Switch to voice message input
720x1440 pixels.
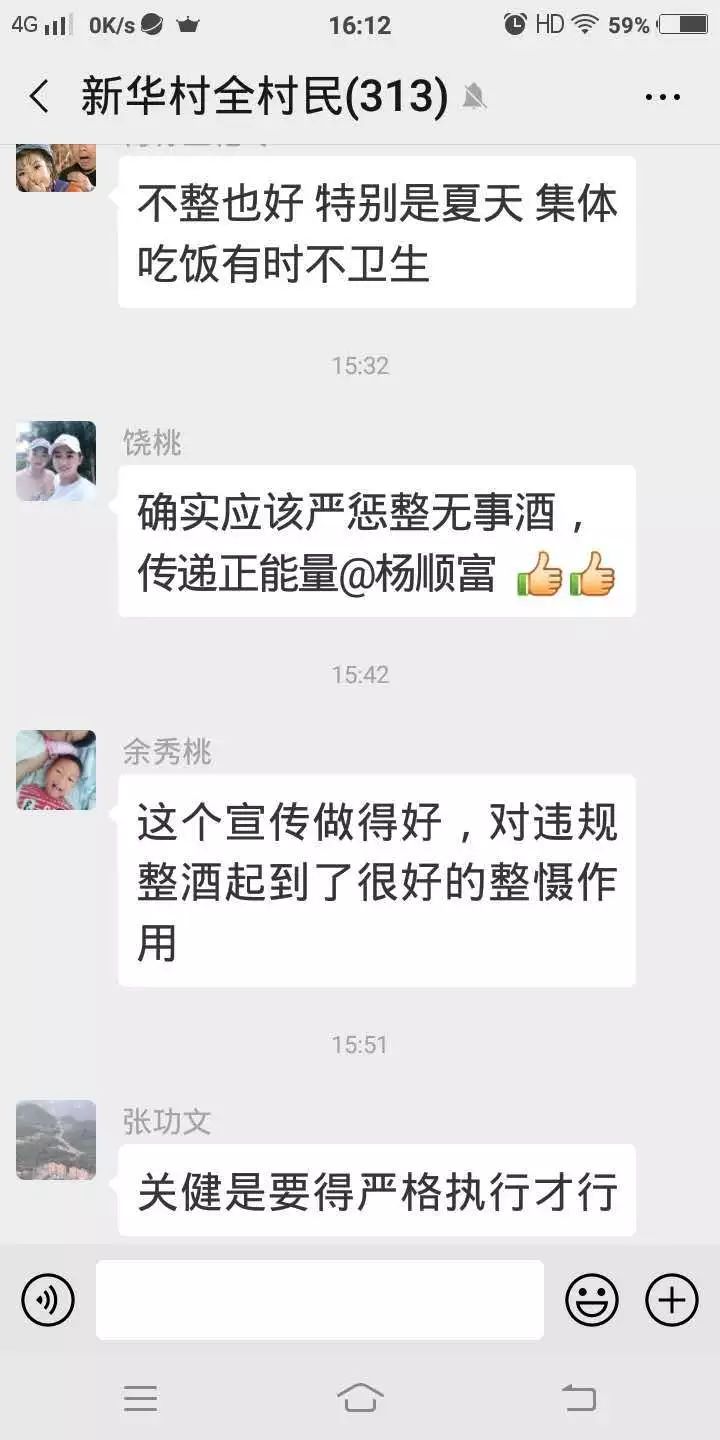click(x=48, y=1300)
